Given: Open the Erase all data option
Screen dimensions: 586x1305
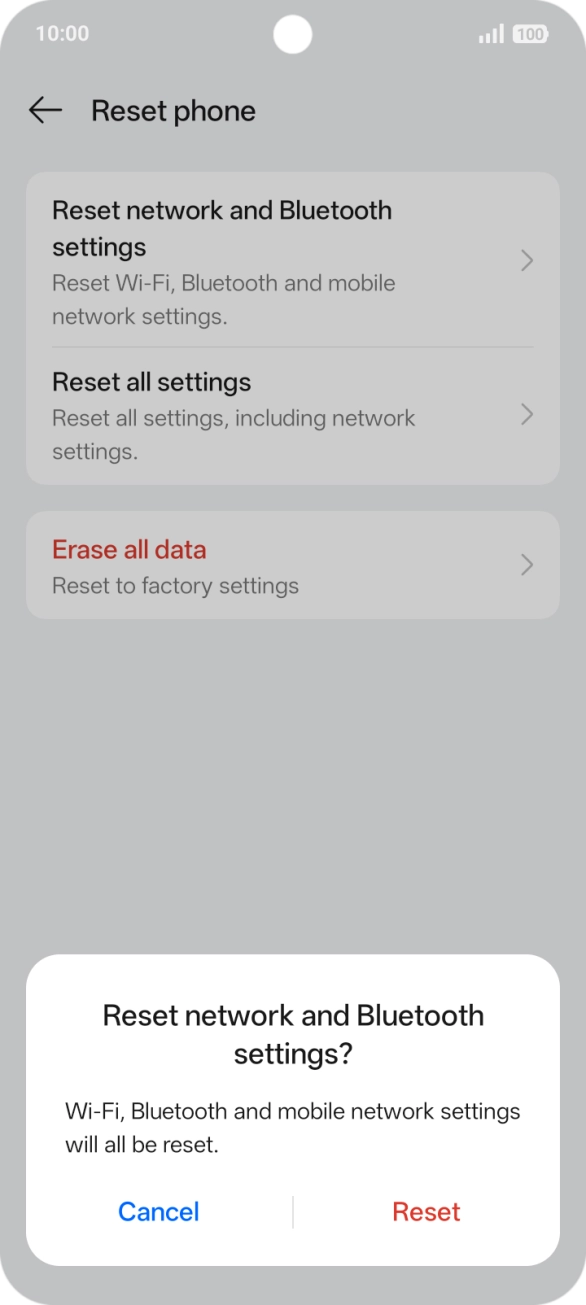Looking at the screenshot, I should 293,565.
